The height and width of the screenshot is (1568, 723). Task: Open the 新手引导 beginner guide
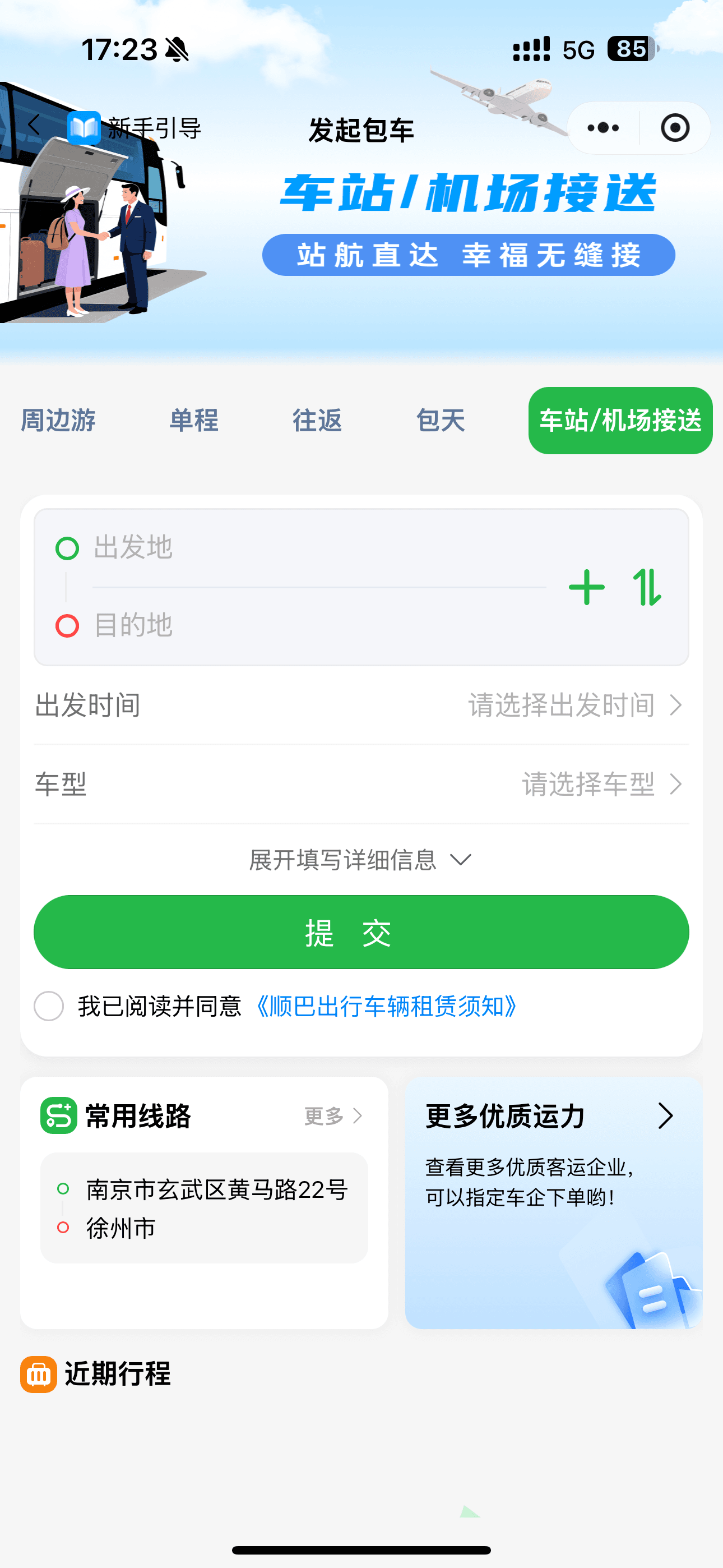[135, 128]
